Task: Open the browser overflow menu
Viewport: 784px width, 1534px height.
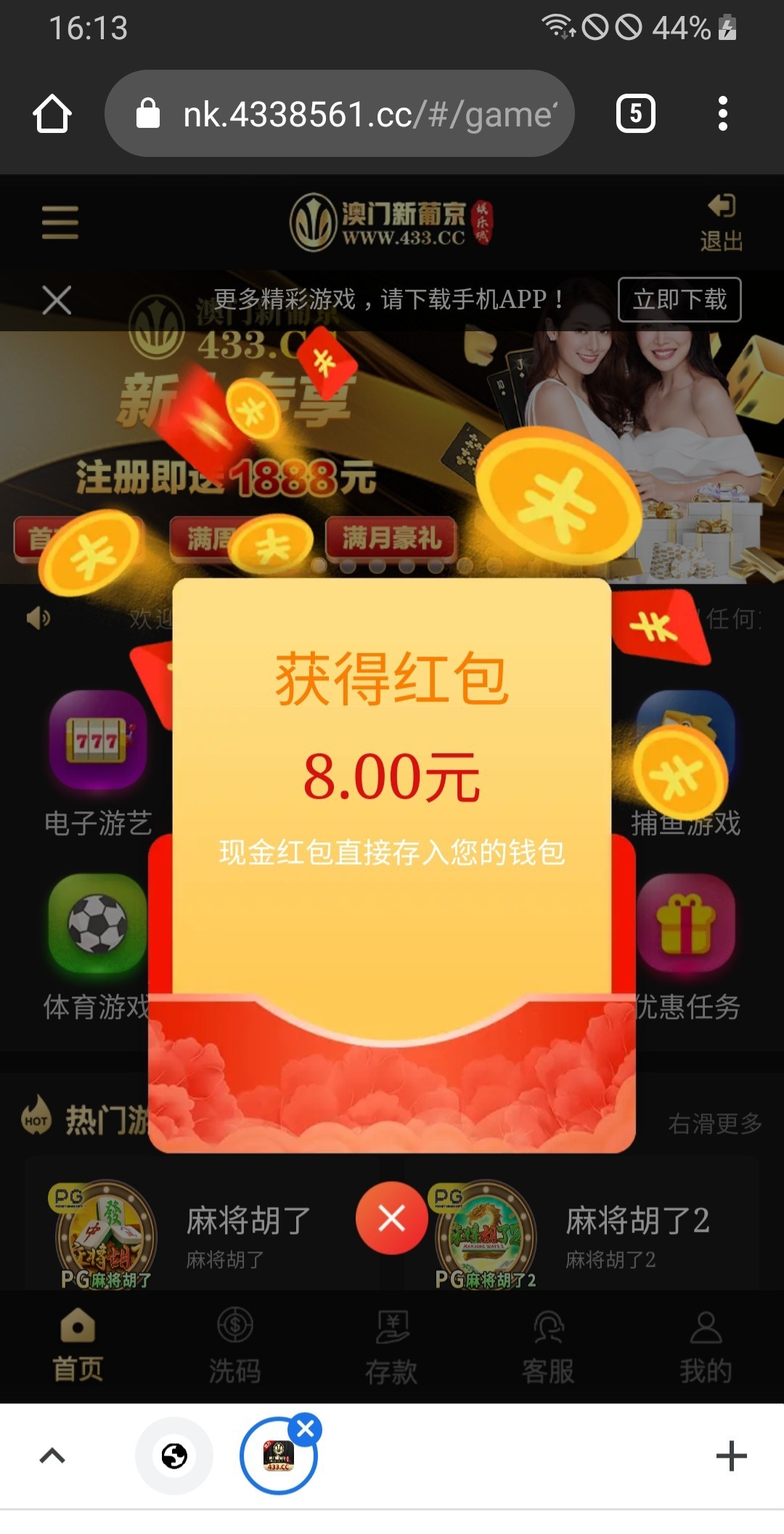Action: (x=722, y=114)
